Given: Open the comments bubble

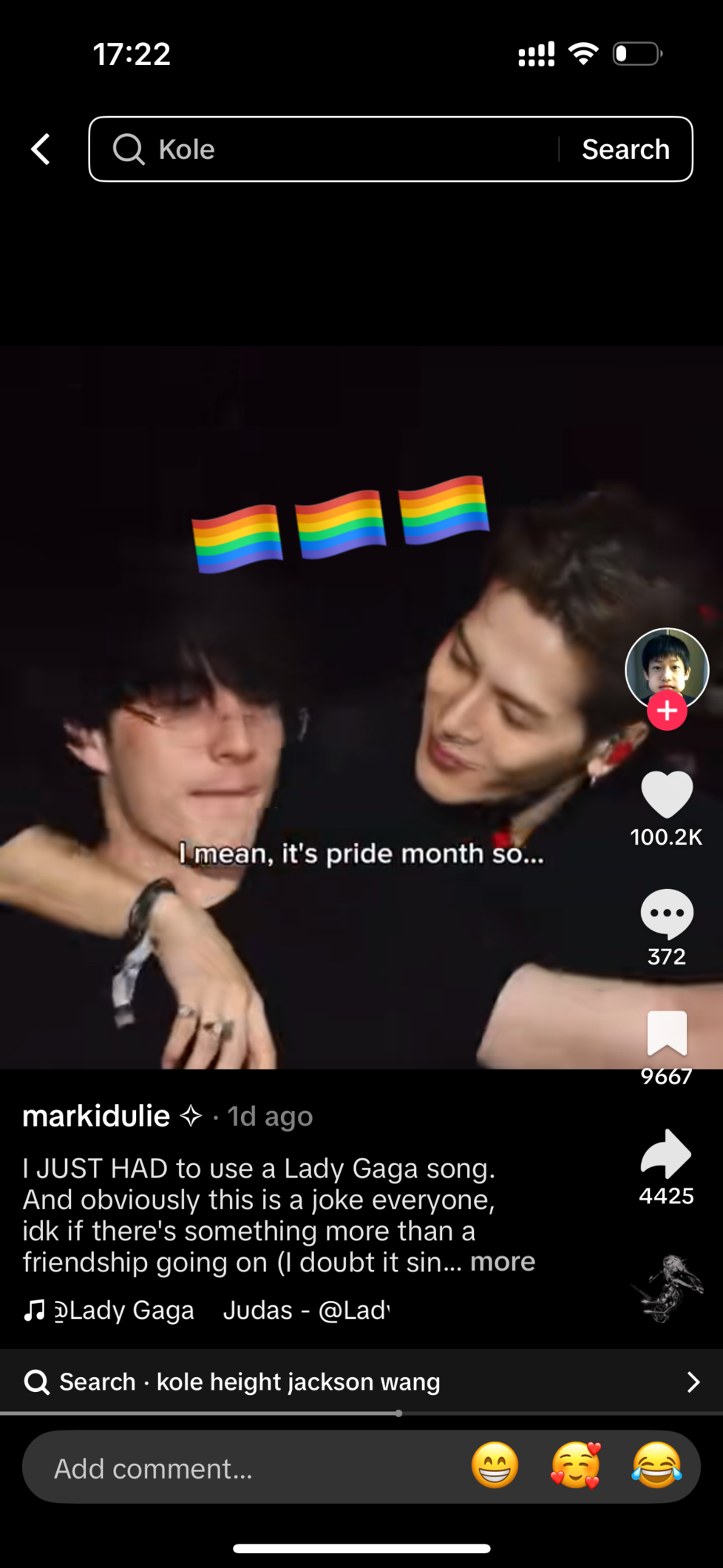Looking at the screenshot, I should pos(667,914).
